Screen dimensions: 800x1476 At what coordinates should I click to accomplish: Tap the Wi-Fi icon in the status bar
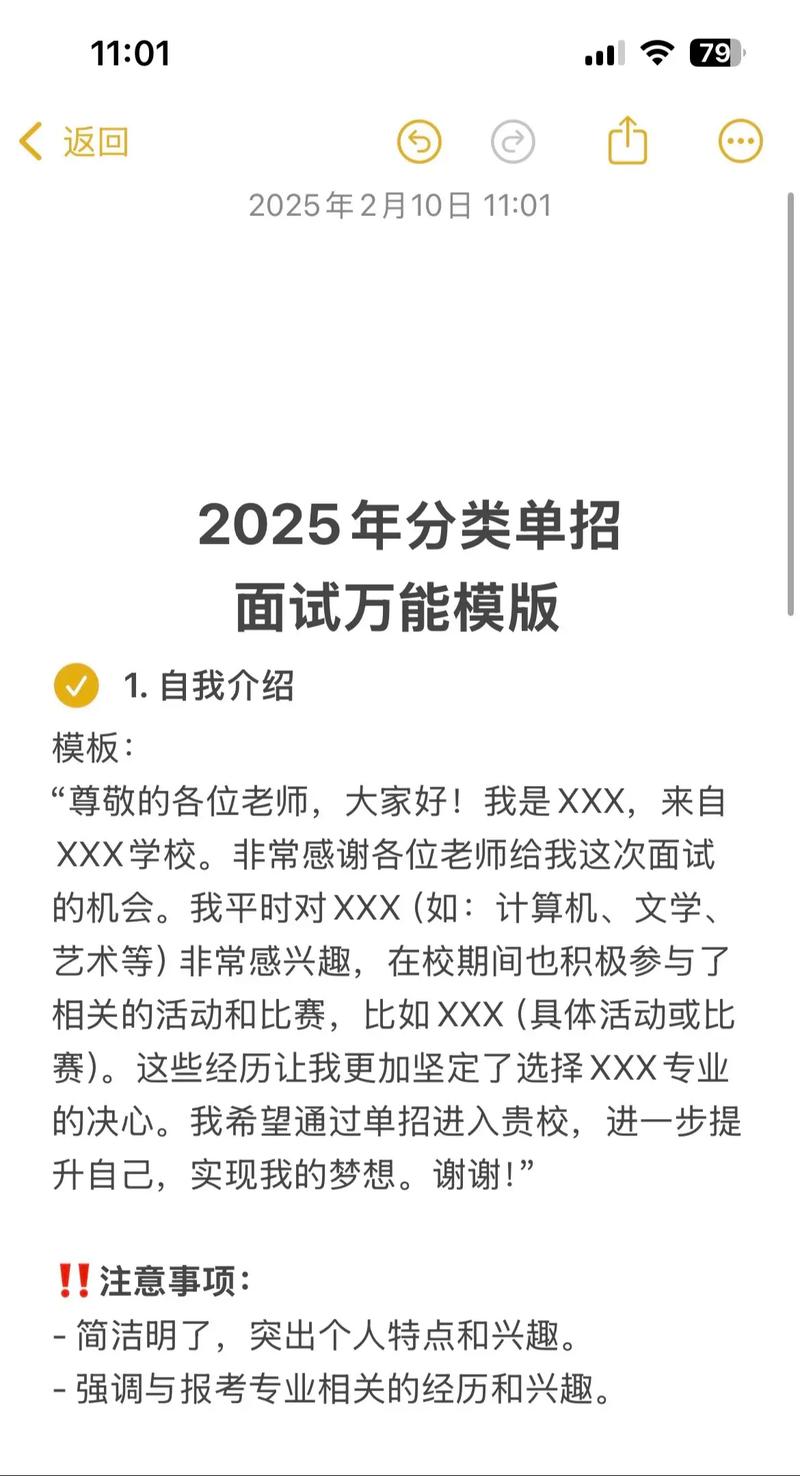click(x=655, y=52)
